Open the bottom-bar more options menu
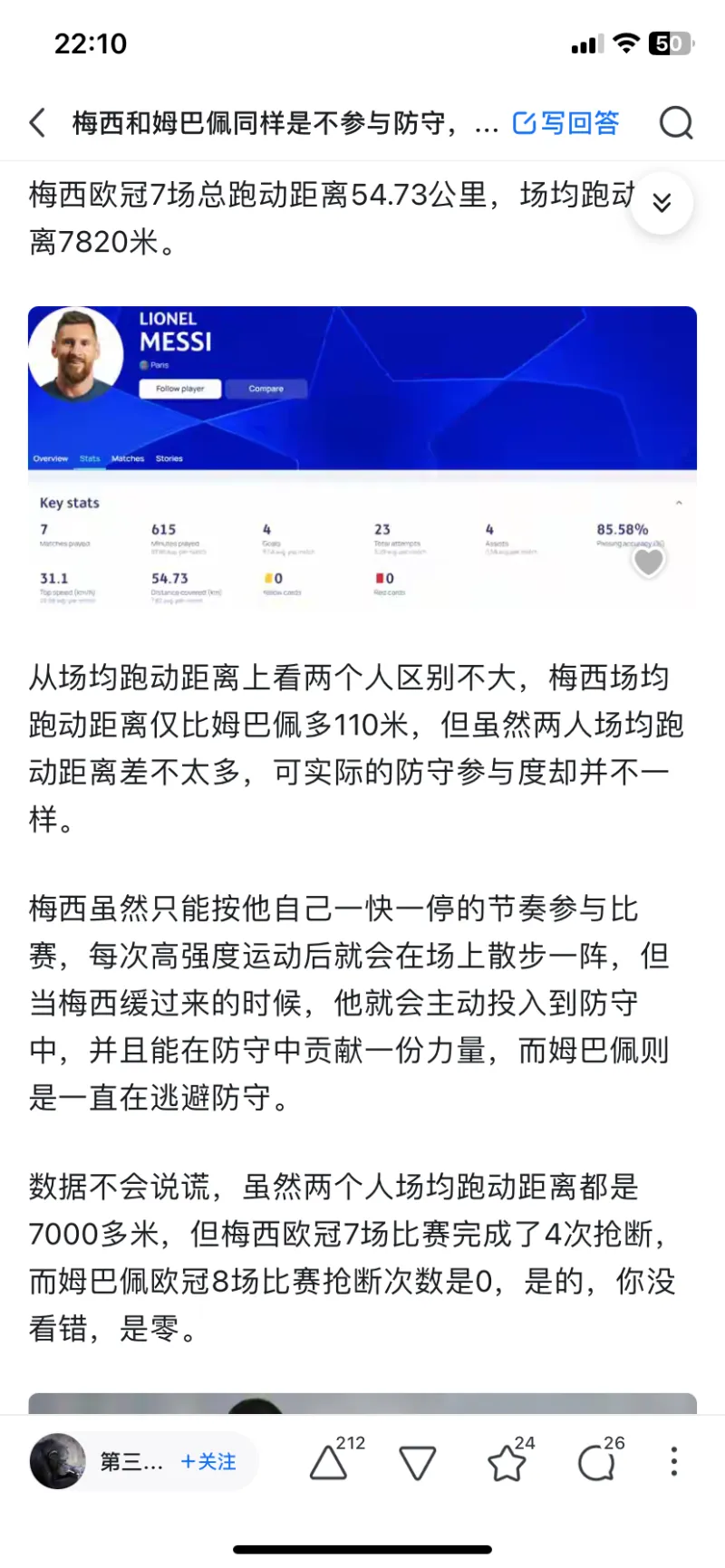 click(673, 1461)
